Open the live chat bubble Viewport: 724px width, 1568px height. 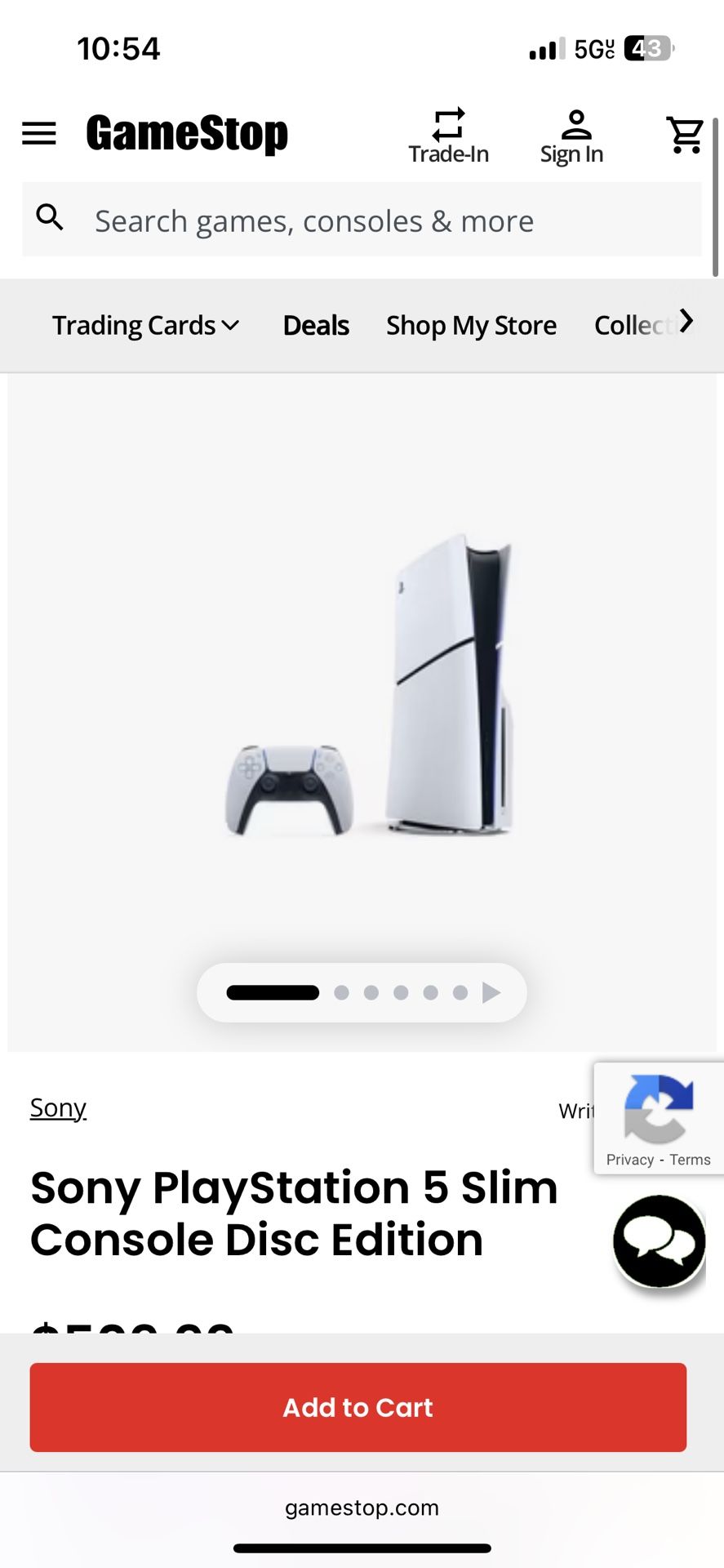coord(660,1241)
